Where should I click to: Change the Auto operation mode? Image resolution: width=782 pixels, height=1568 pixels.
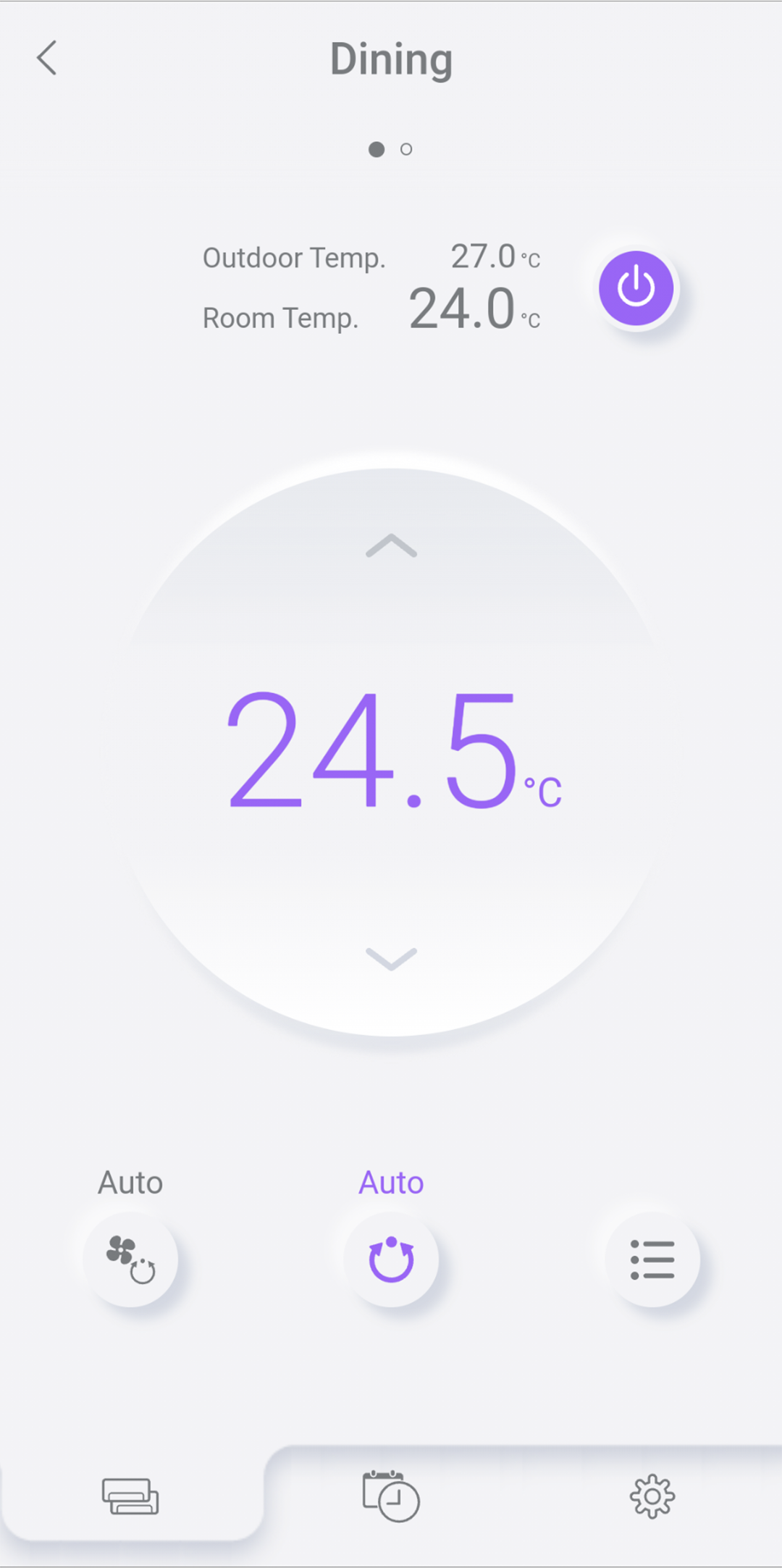(x=391, y=1259)
